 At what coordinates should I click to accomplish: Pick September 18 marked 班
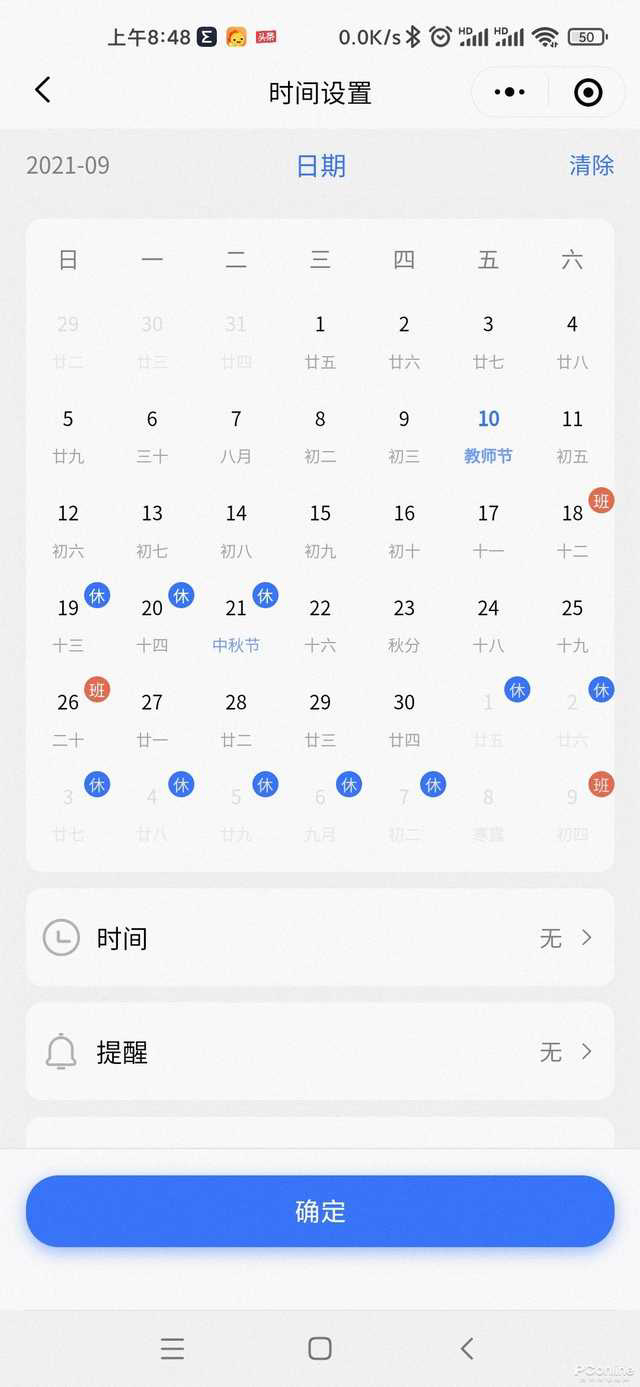tap(572, 528)
